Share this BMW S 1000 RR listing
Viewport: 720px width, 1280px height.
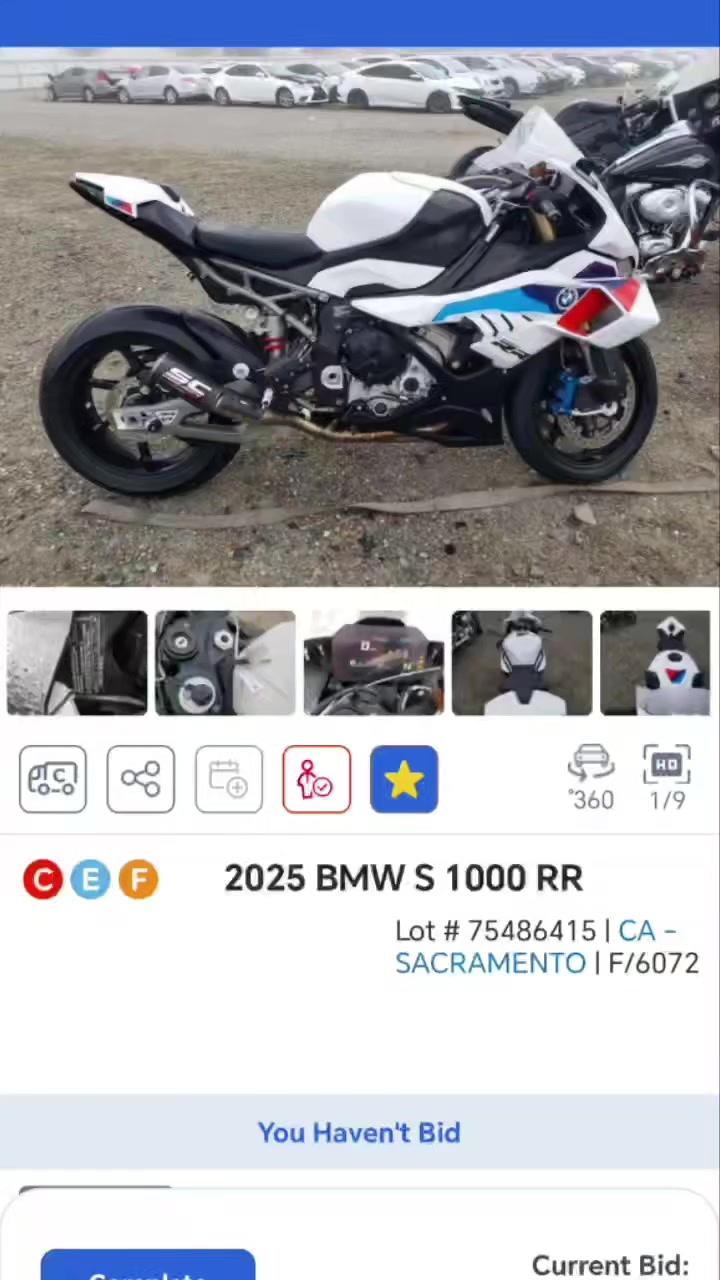click(x=140, y=779)
